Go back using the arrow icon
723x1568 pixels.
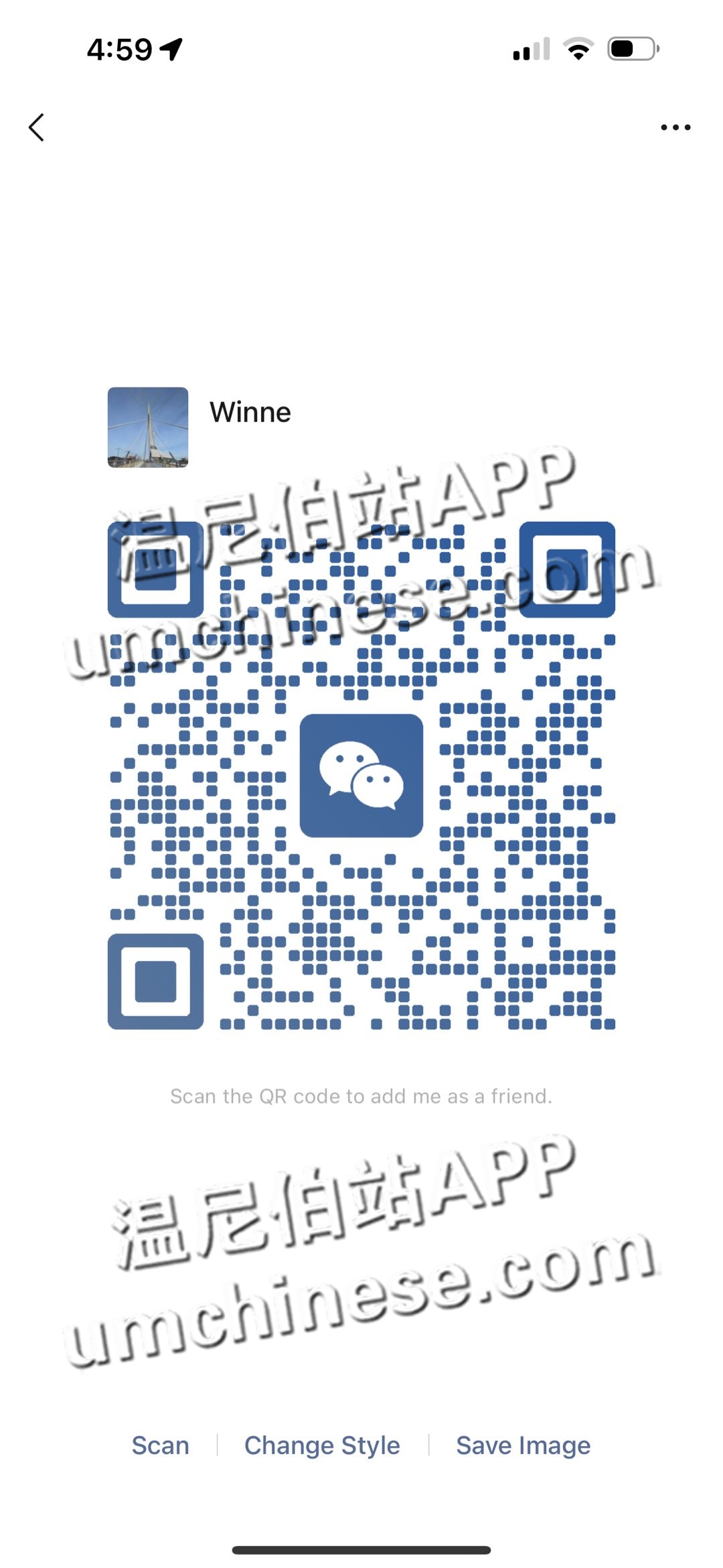(37, 127)
